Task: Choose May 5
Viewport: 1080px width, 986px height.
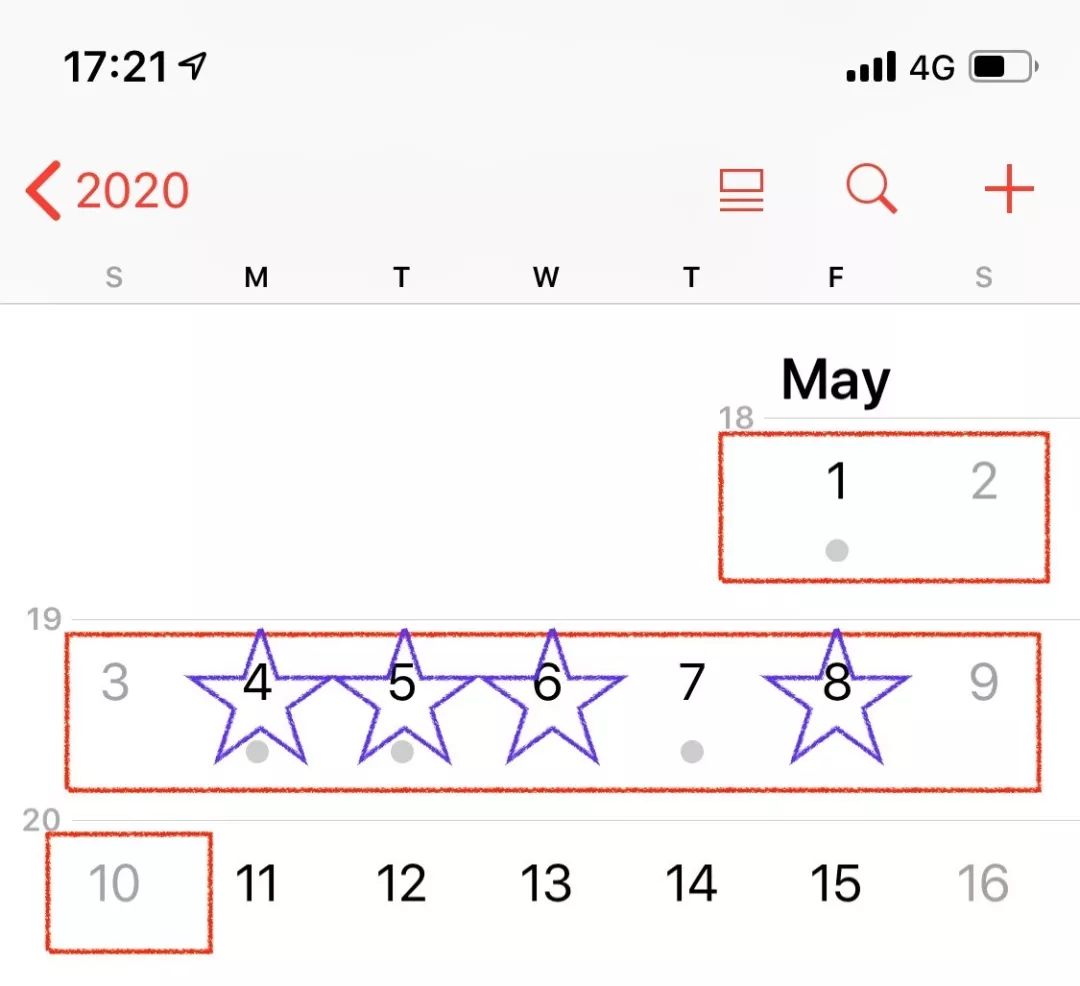Action: (402, 683)
